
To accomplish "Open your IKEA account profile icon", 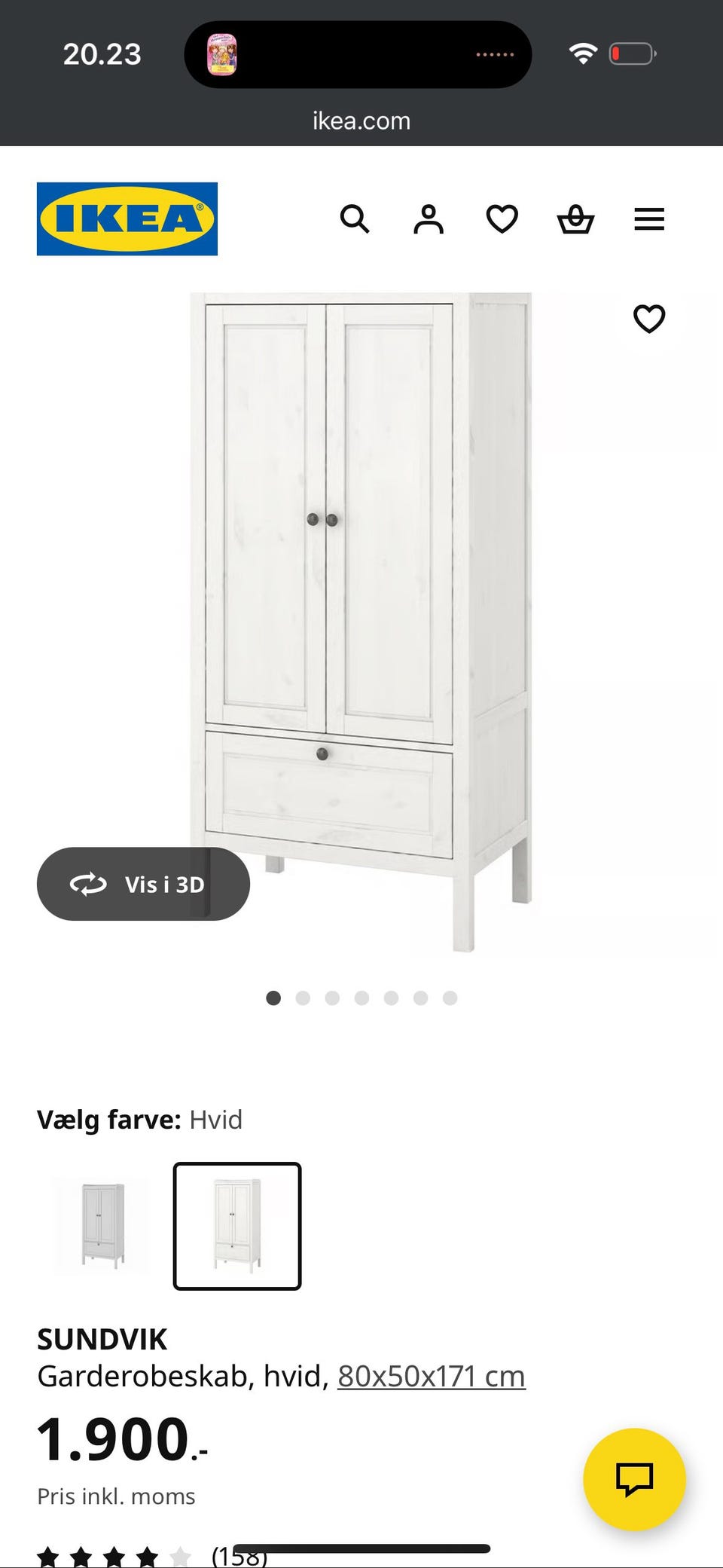I will click(x=428, y=219).
